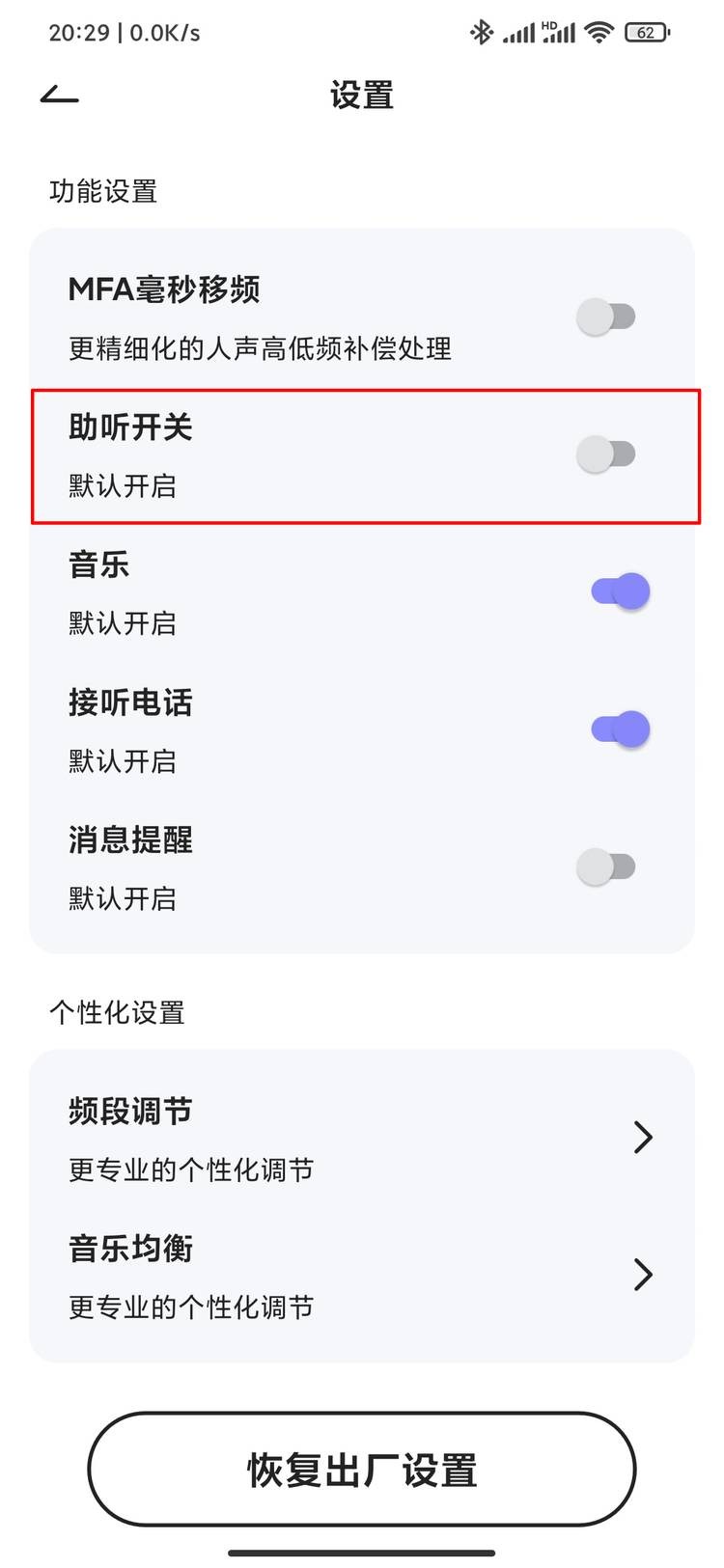Enable the MFA毫秒移频 switch
Screen dimensions: 724x1568
[x=606, y=316]
